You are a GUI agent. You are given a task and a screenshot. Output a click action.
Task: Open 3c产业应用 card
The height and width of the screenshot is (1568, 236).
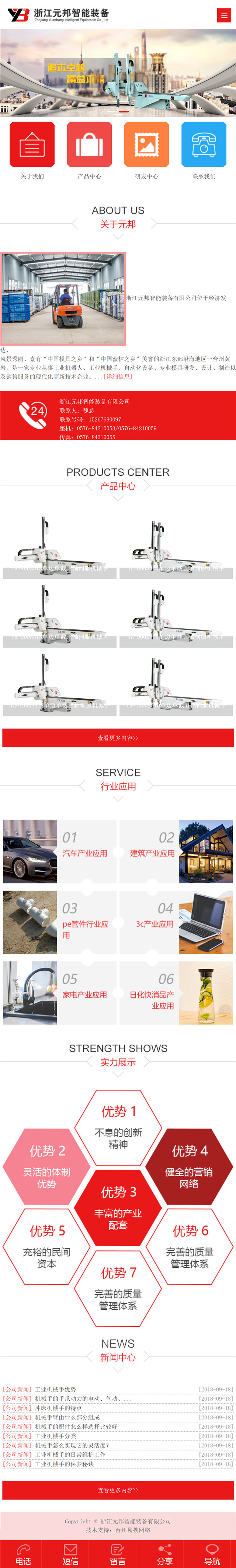coord(176,922)
